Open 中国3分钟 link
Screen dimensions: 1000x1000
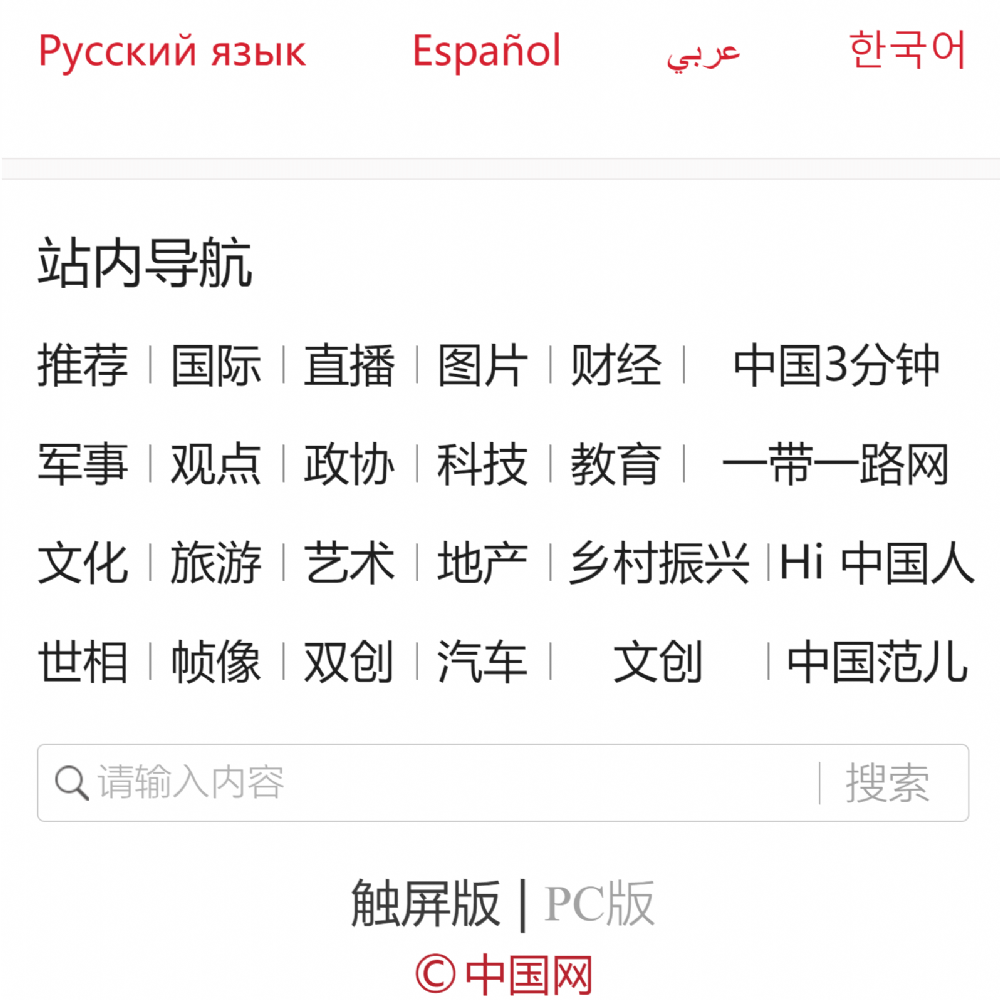click(x=836, y=365)
